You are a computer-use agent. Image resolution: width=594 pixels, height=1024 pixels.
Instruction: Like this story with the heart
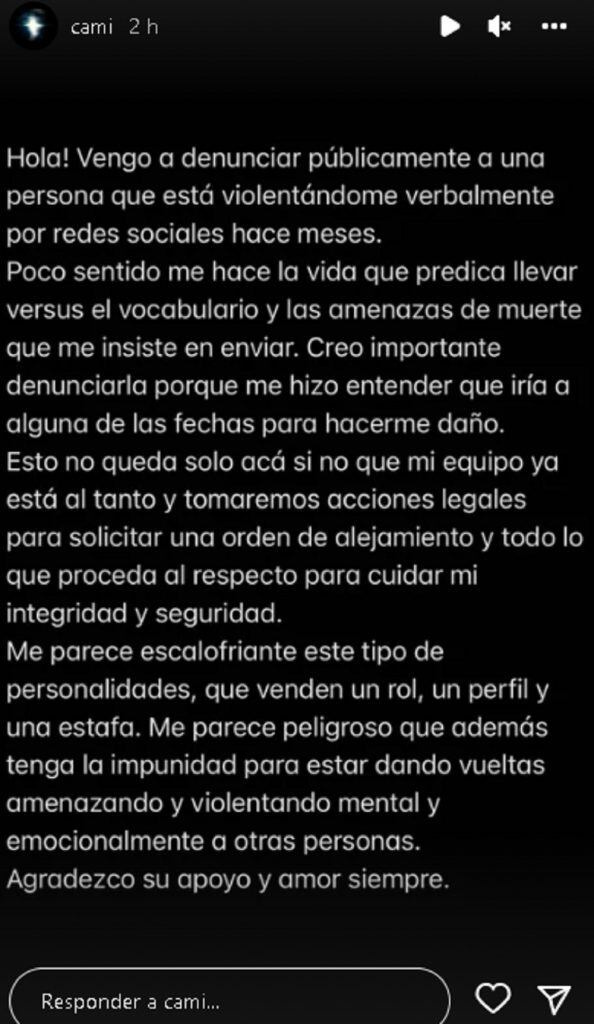click(x=492, y=999)
